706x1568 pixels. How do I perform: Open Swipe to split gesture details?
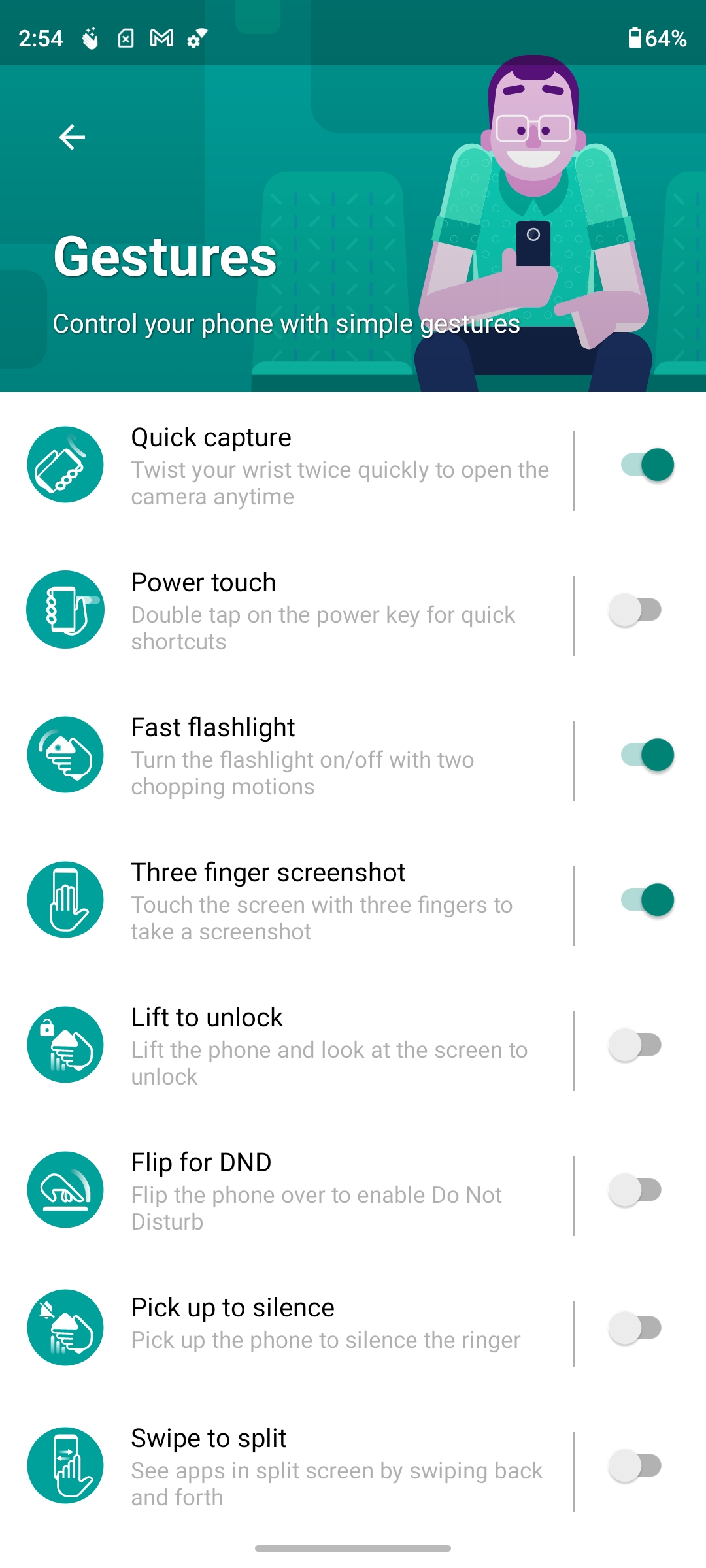coord(288,1466)
